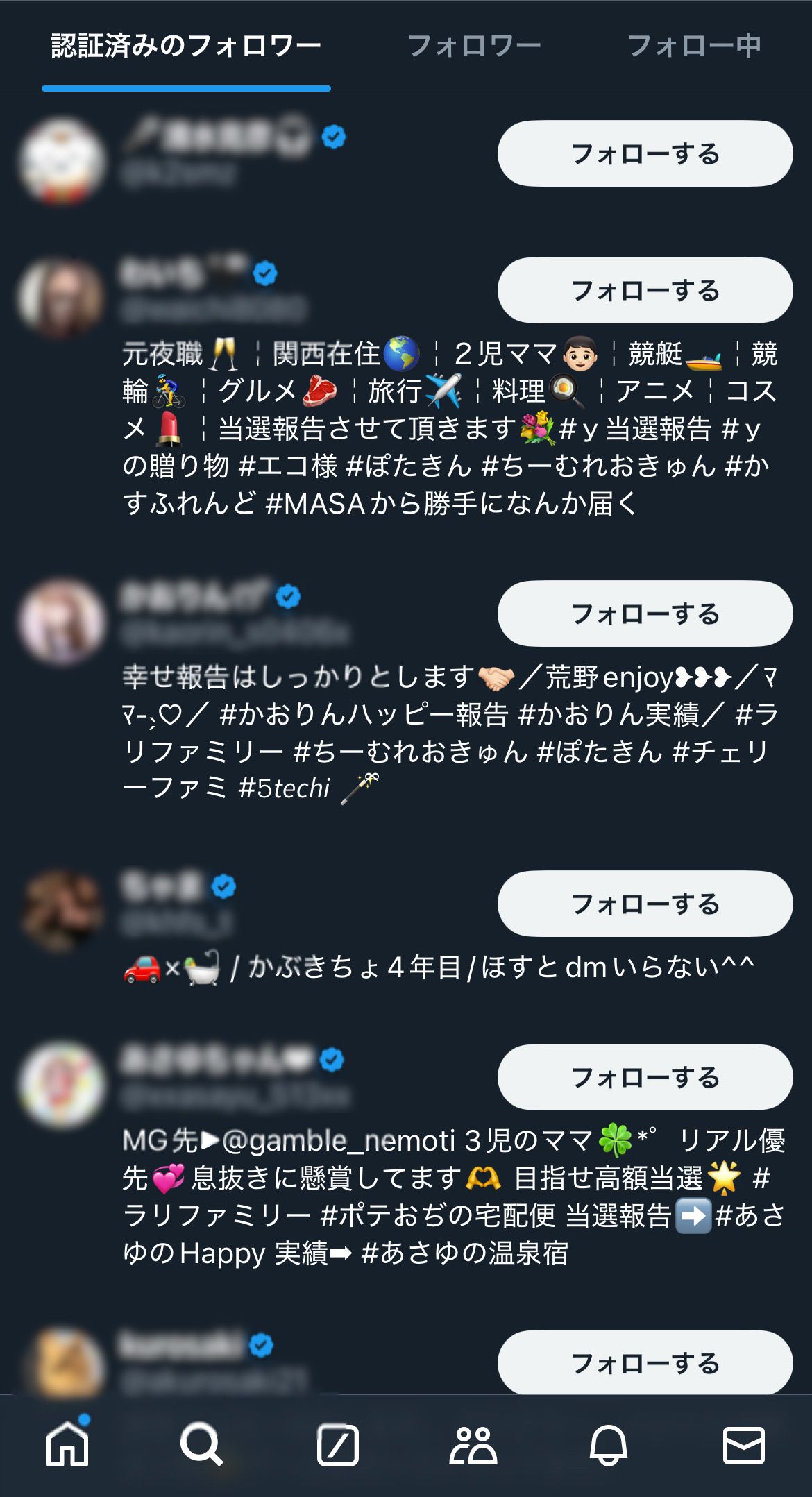The image size is (812, 1497).
Task: Open the #あさゆの温泉宿 hashtag
Action: point(464,1253)
